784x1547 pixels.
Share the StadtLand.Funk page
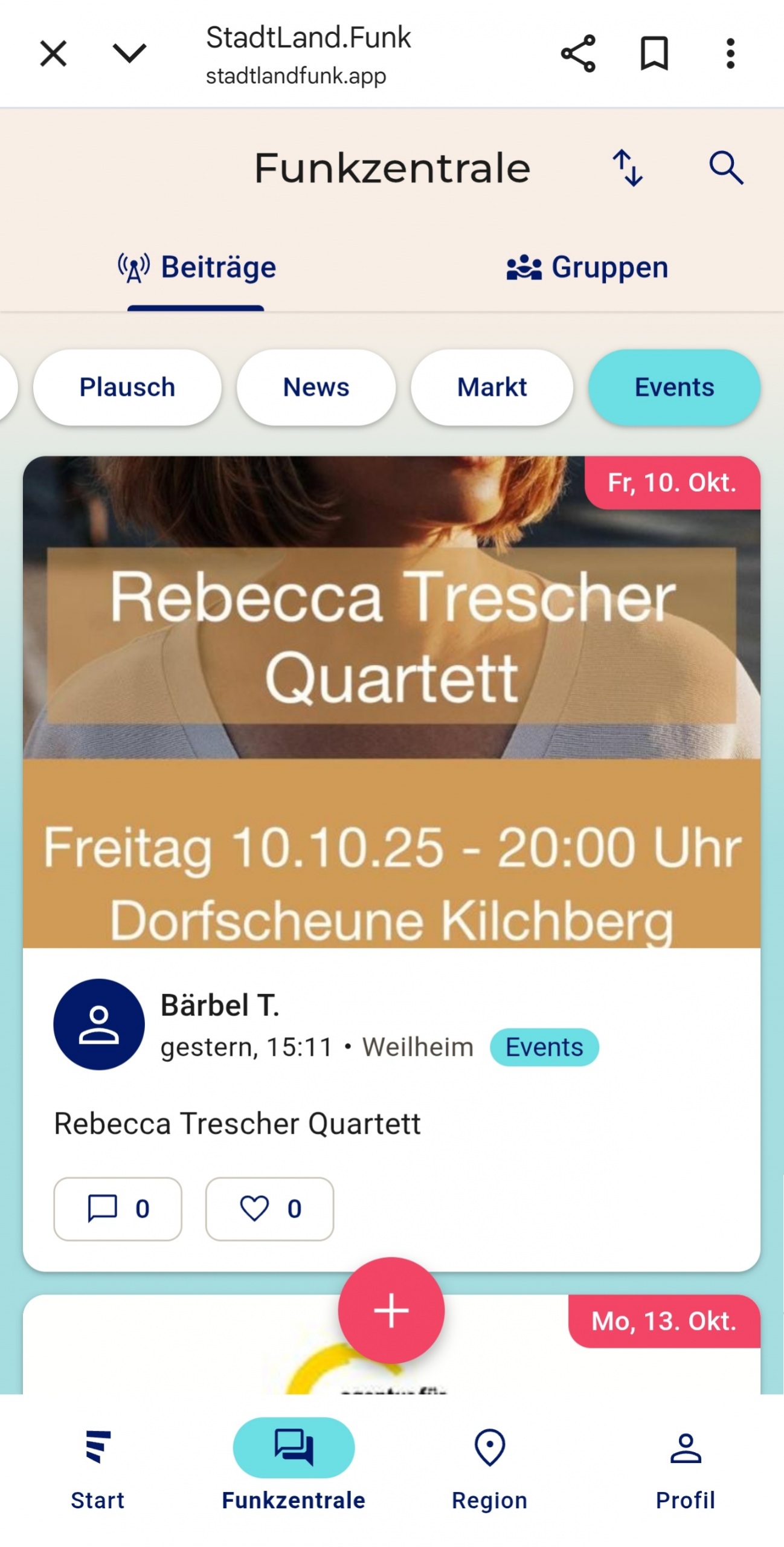(x=577, y=54)
